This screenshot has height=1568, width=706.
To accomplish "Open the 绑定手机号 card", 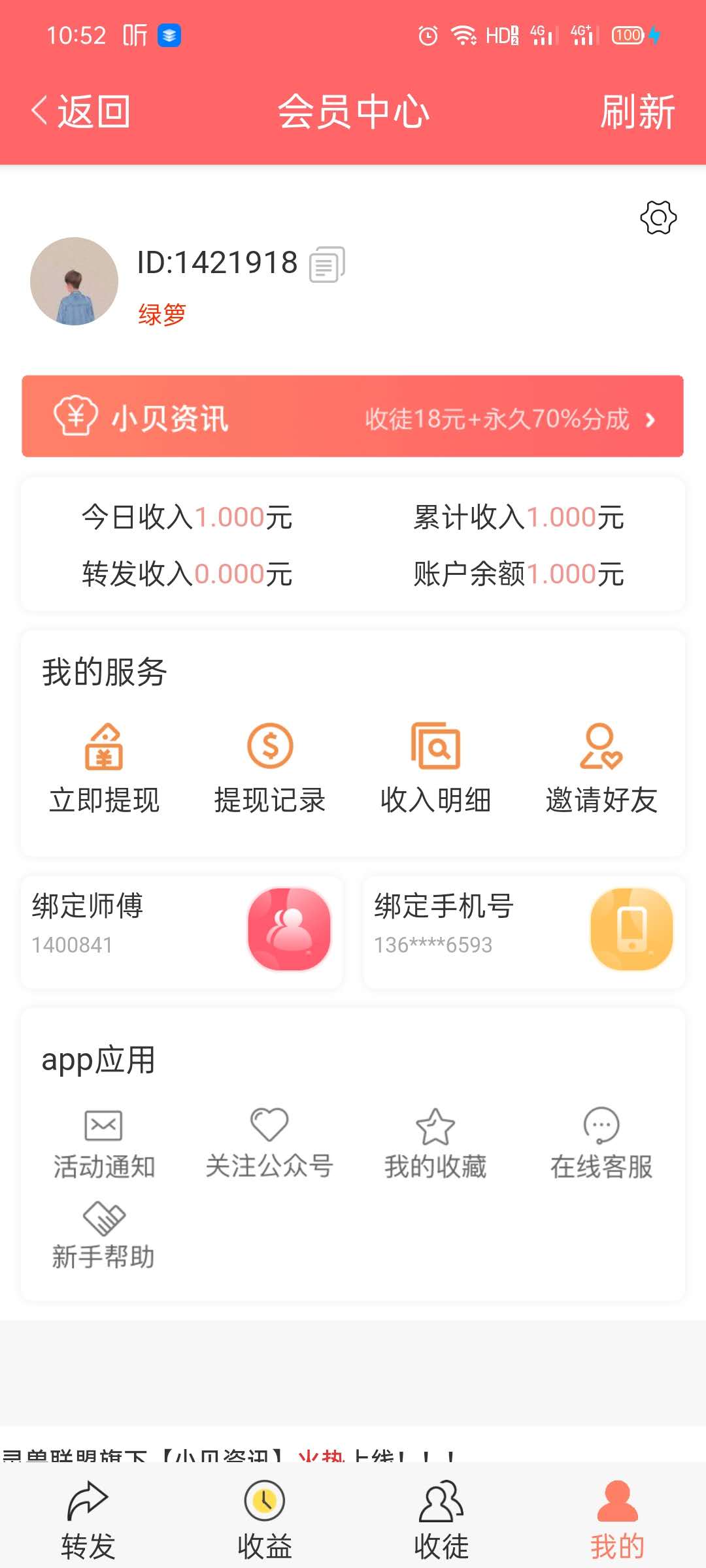I will [524, 931].
